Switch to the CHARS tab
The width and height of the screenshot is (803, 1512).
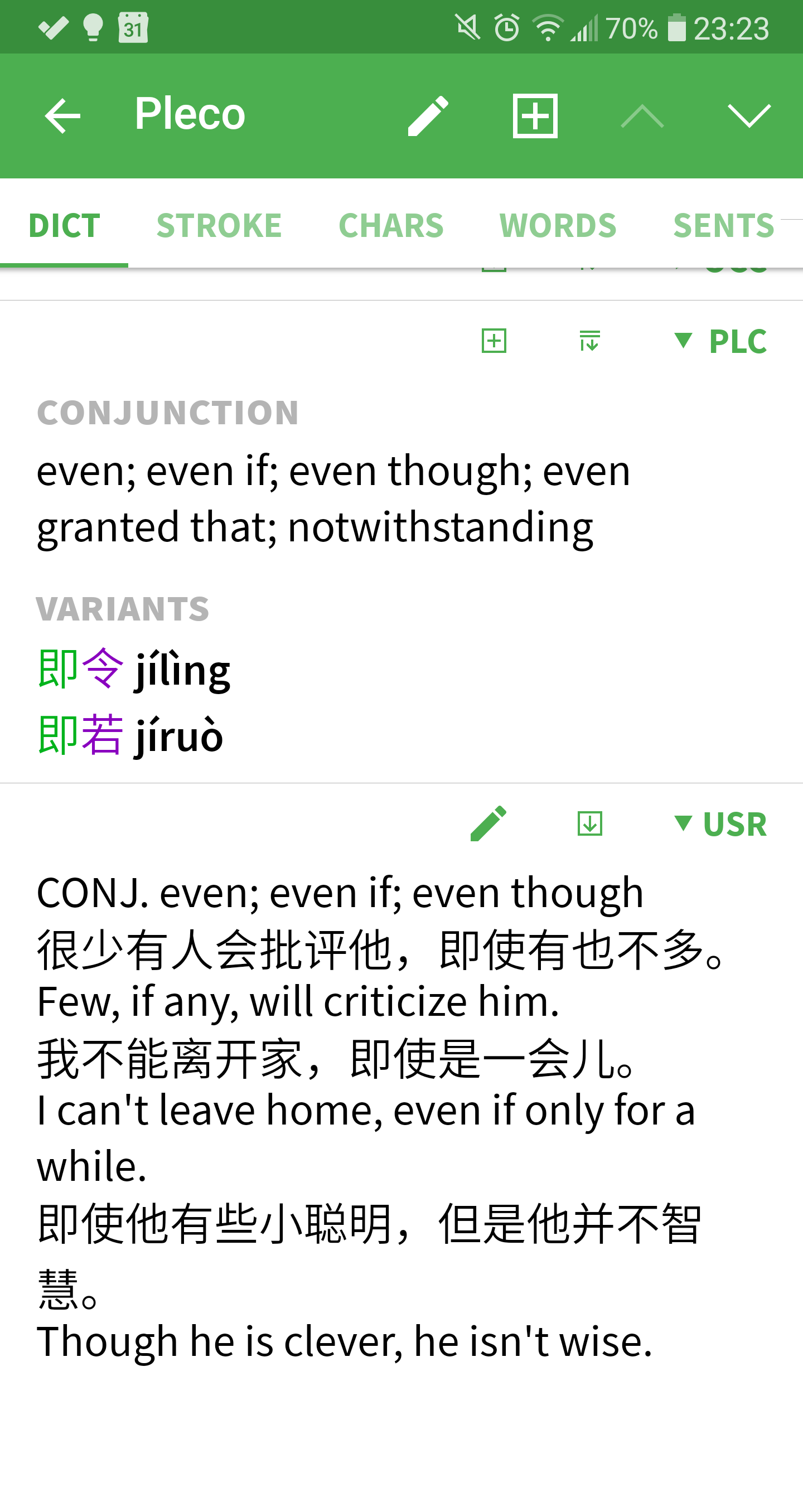[x=391, y=225]
